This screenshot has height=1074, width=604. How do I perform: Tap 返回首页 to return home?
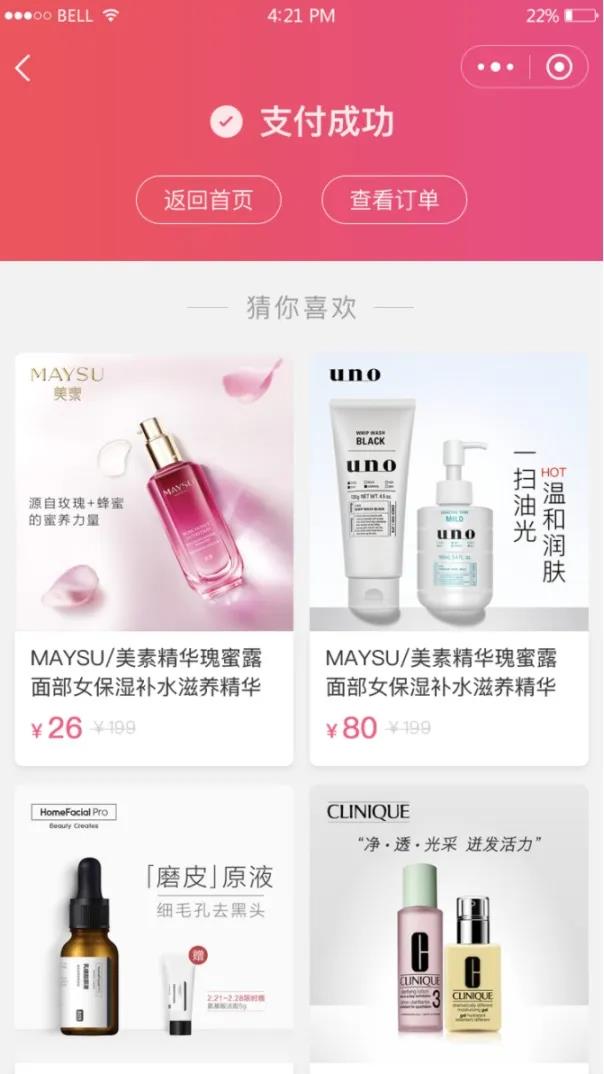209,200
